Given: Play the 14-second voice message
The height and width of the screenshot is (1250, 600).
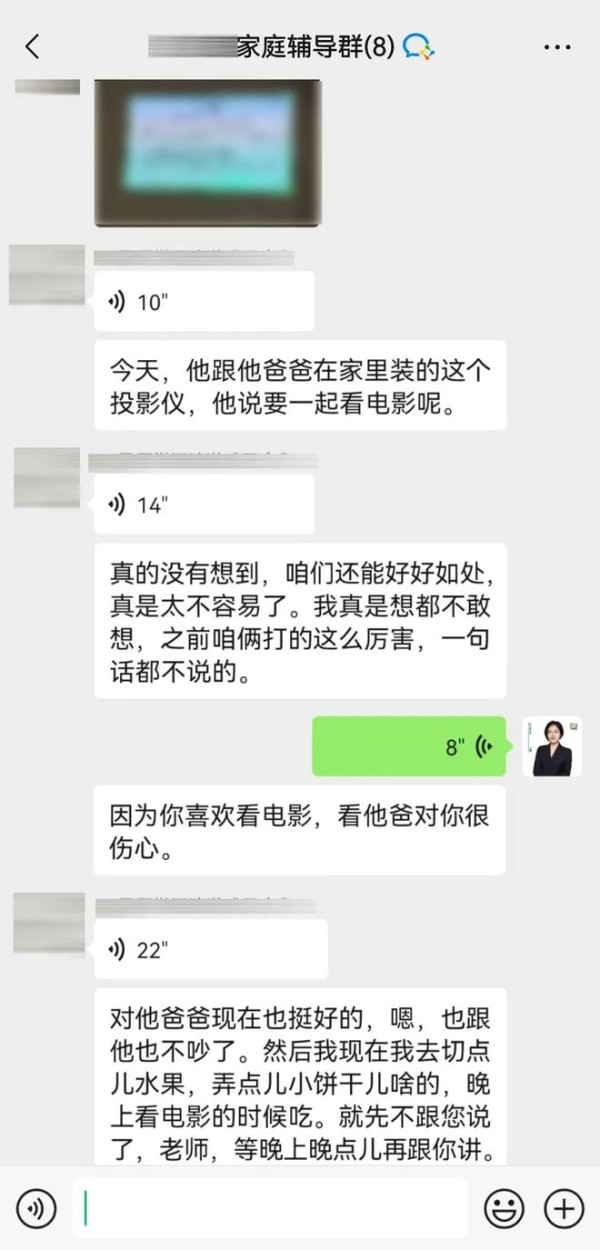Looking at the screenshot, I should pos(204,504).
